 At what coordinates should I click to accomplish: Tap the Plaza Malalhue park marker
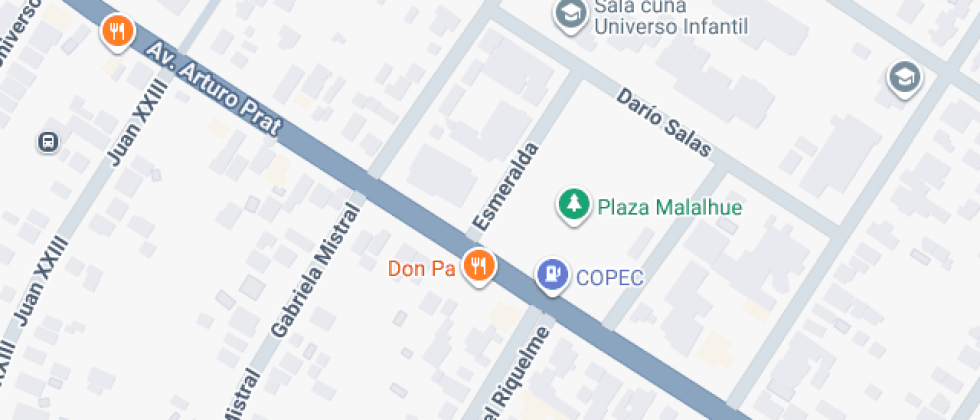click(x=573, y=206)
